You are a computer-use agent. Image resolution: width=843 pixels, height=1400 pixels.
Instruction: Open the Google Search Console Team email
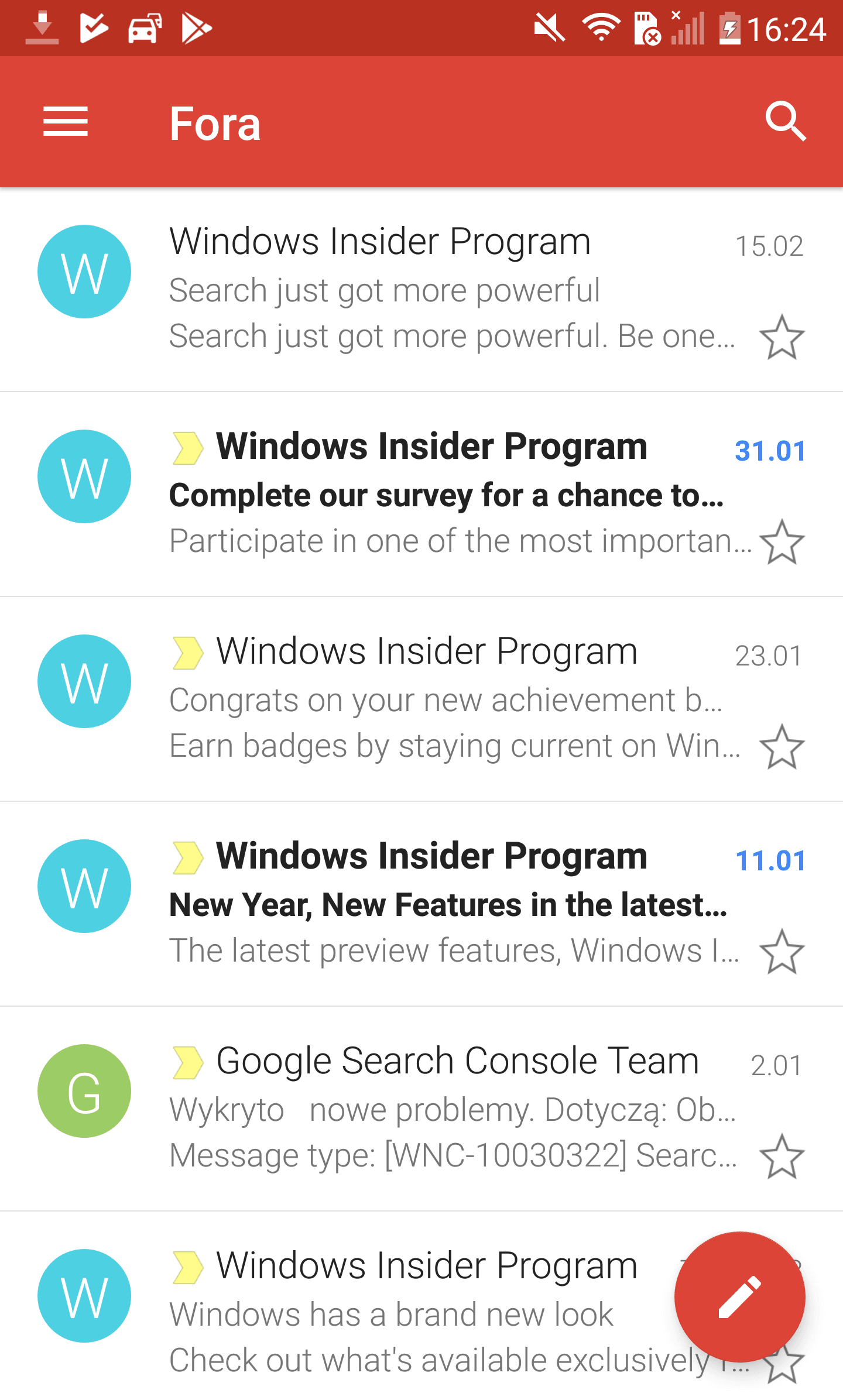pos(421,1109)
